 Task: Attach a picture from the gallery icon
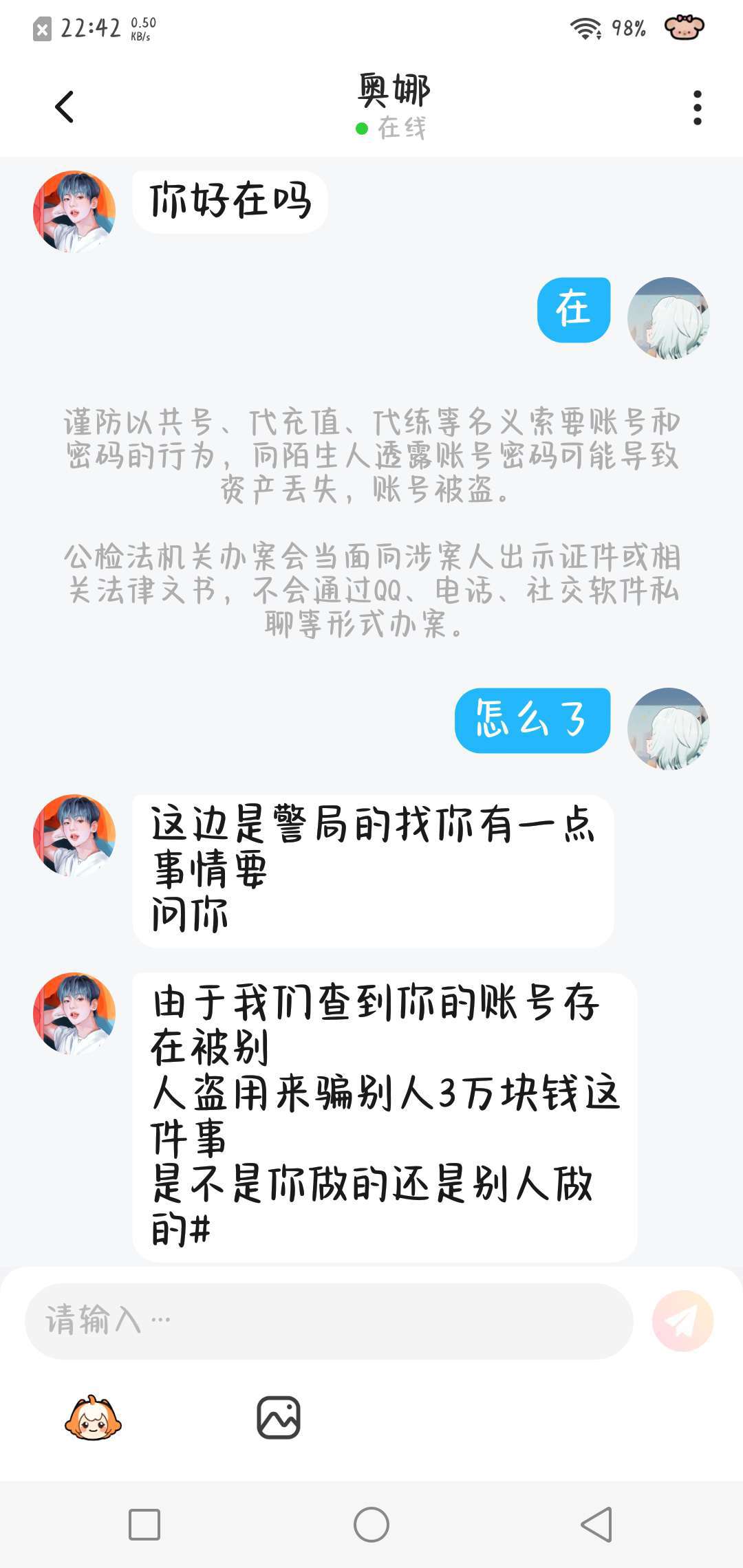279,1417
